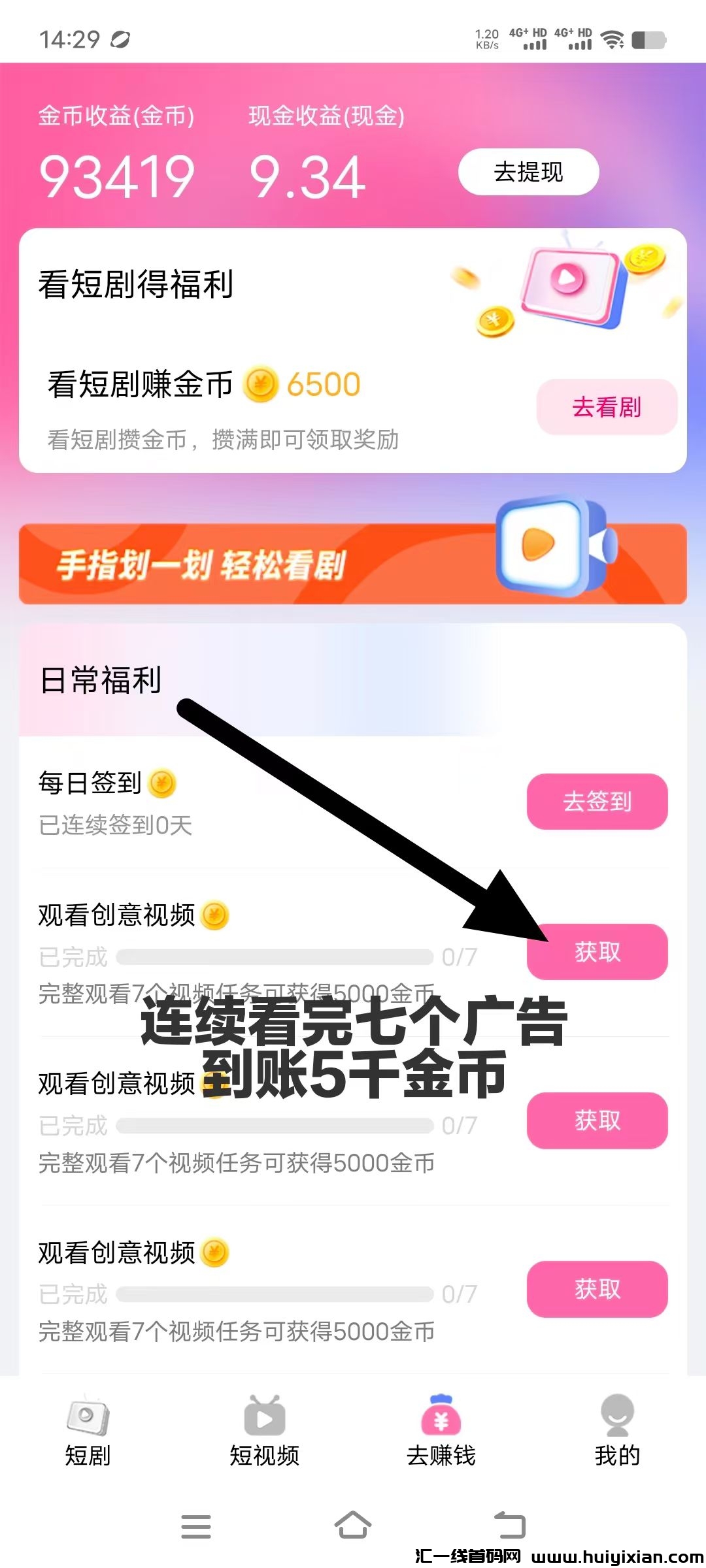Tap the system back button
The image size is (706, 1568).
coord(510,1526)
